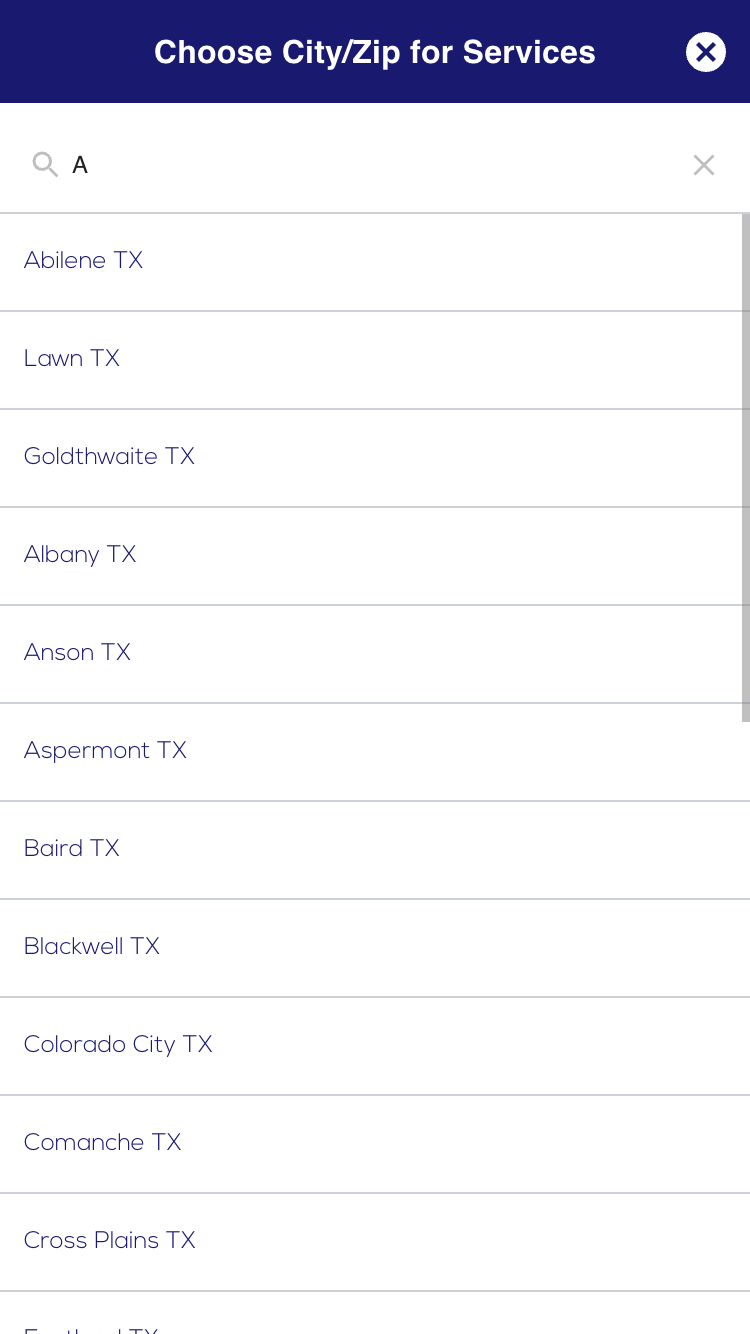
Task: Select Albany TX for services
Action: click(x=80, y=555)
